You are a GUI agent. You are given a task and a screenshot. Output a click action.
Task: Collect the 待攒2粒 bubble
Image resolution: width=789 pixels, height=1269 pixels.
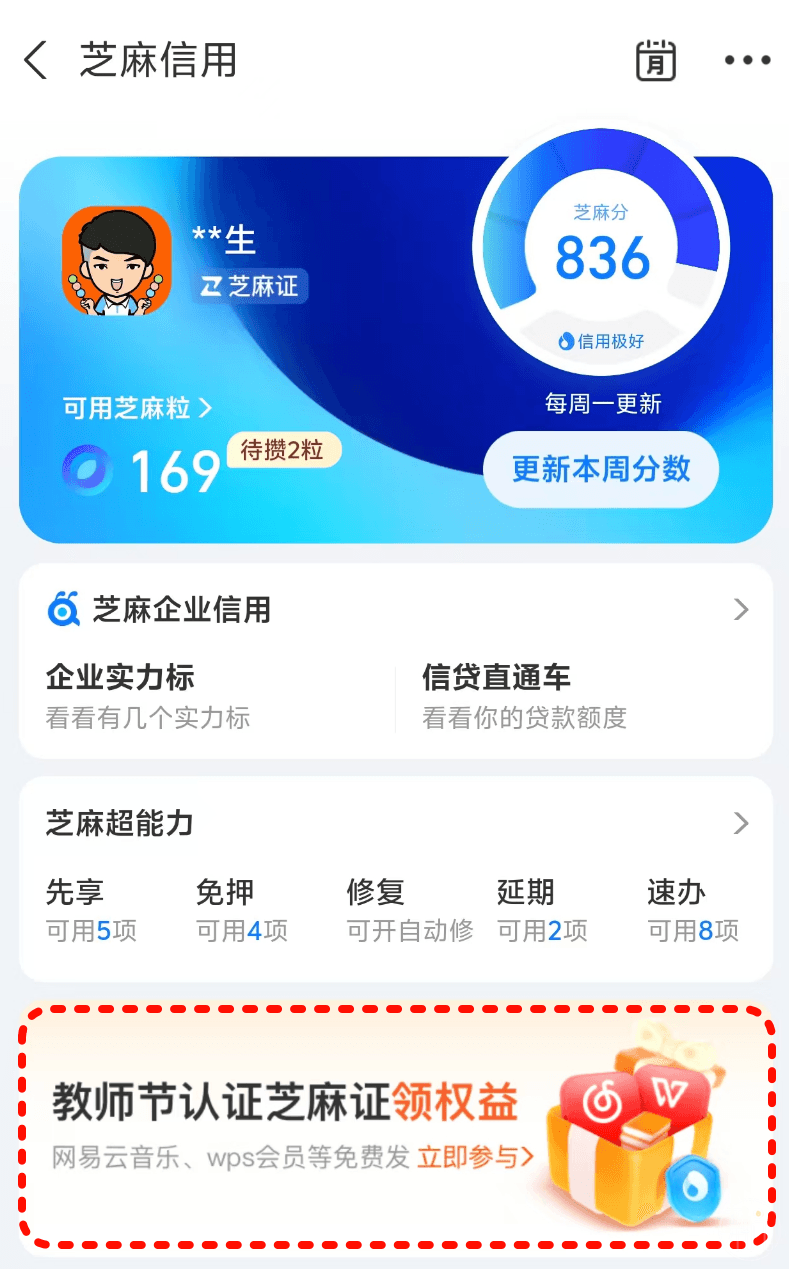tap(284, 450)
